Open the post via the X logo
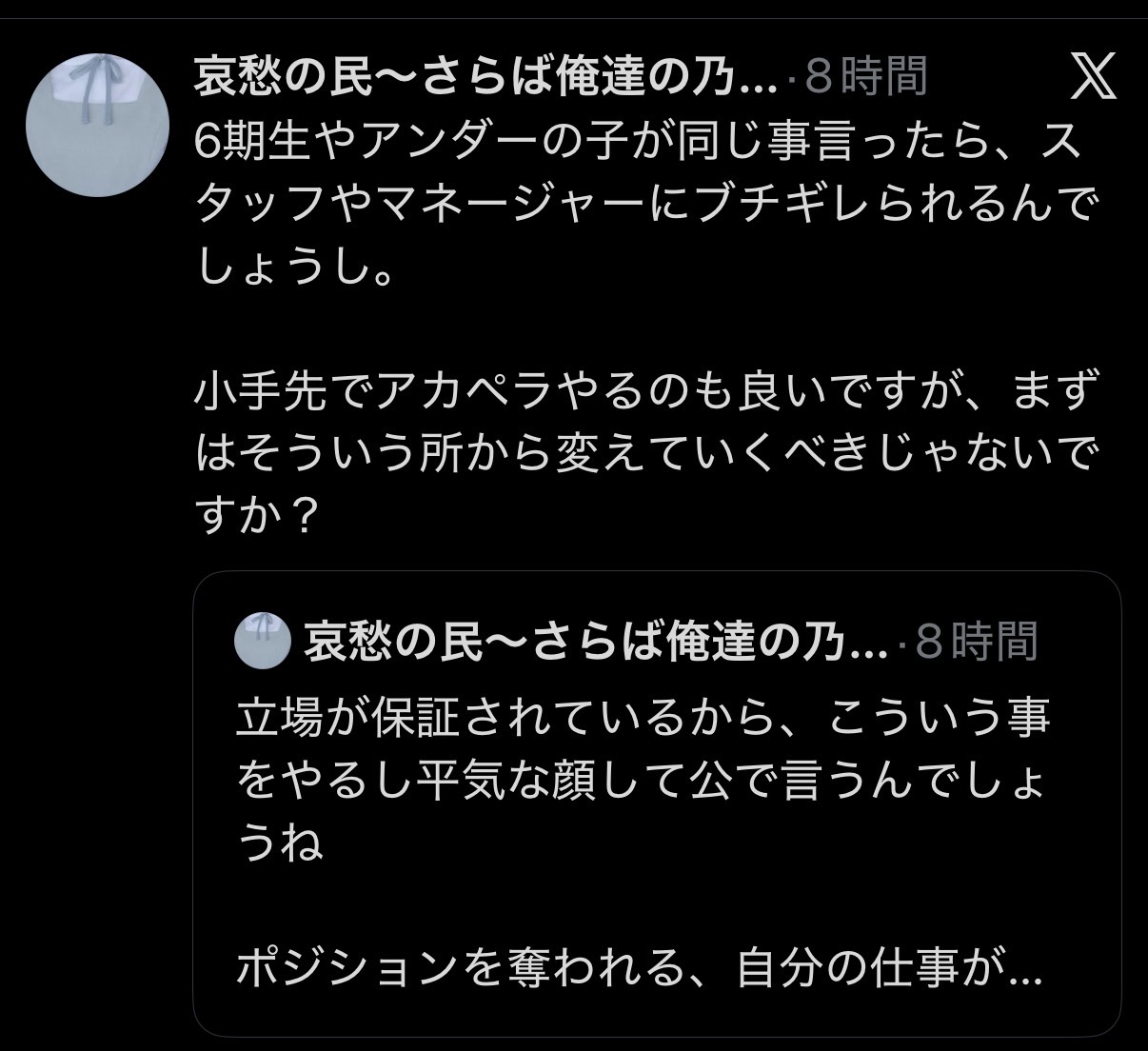 pos(1093,76)
